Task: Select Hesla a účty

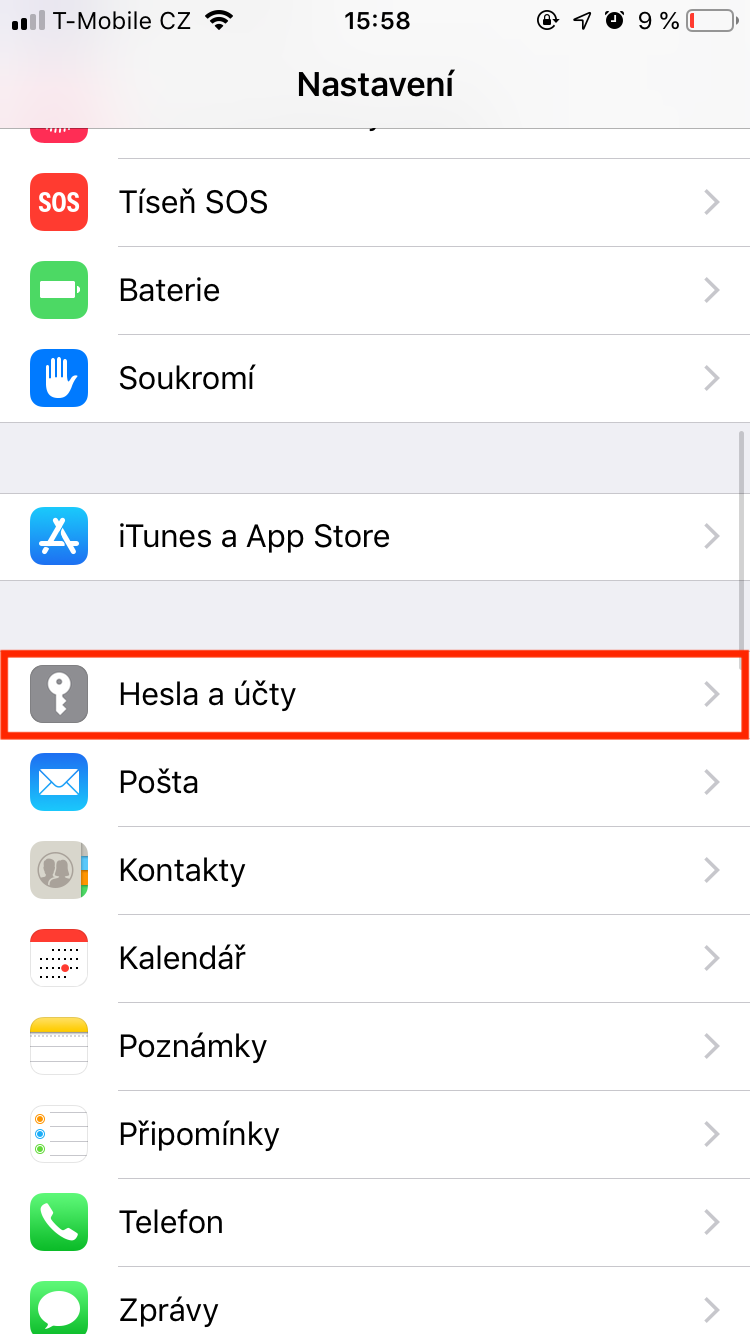Action: (375, 694)
